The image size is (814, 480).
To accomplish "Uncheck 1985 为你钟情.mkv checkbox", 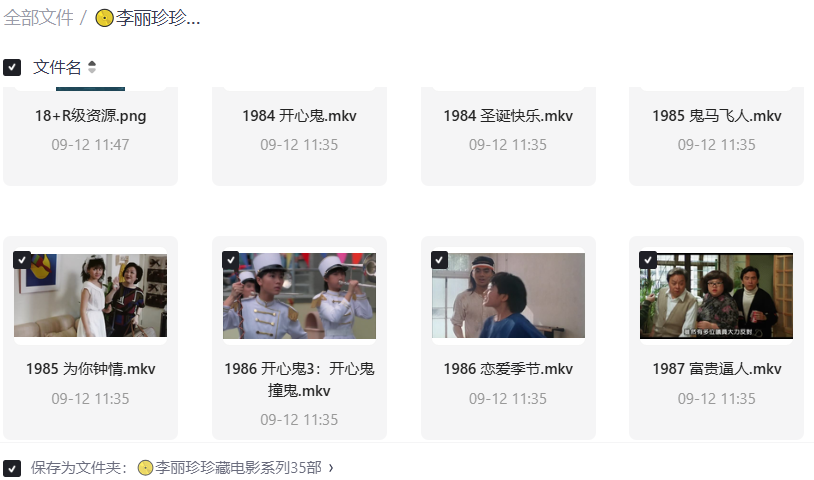I will (x=22, y=260).
